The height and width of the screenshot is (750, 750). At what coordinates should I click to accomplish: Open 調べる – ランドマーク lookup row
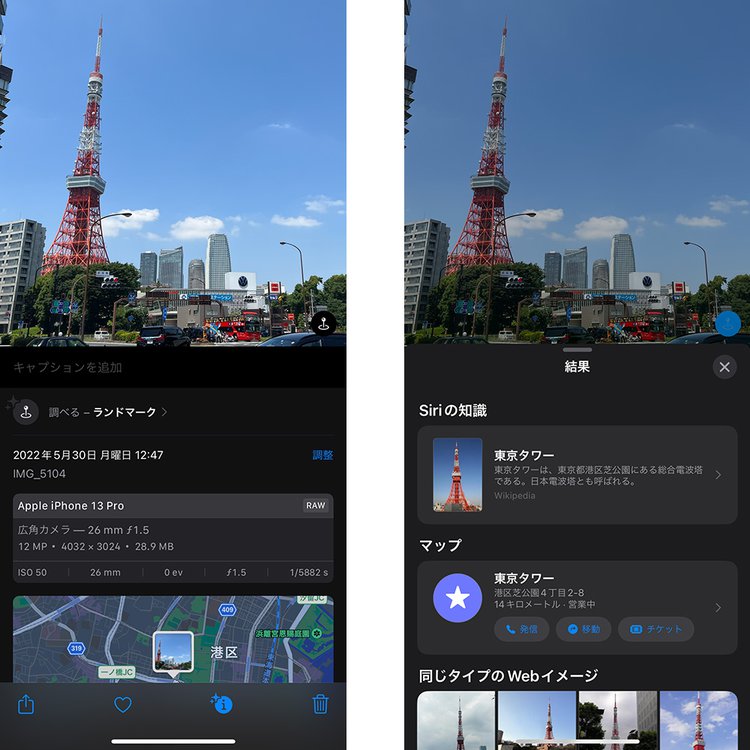105,411
